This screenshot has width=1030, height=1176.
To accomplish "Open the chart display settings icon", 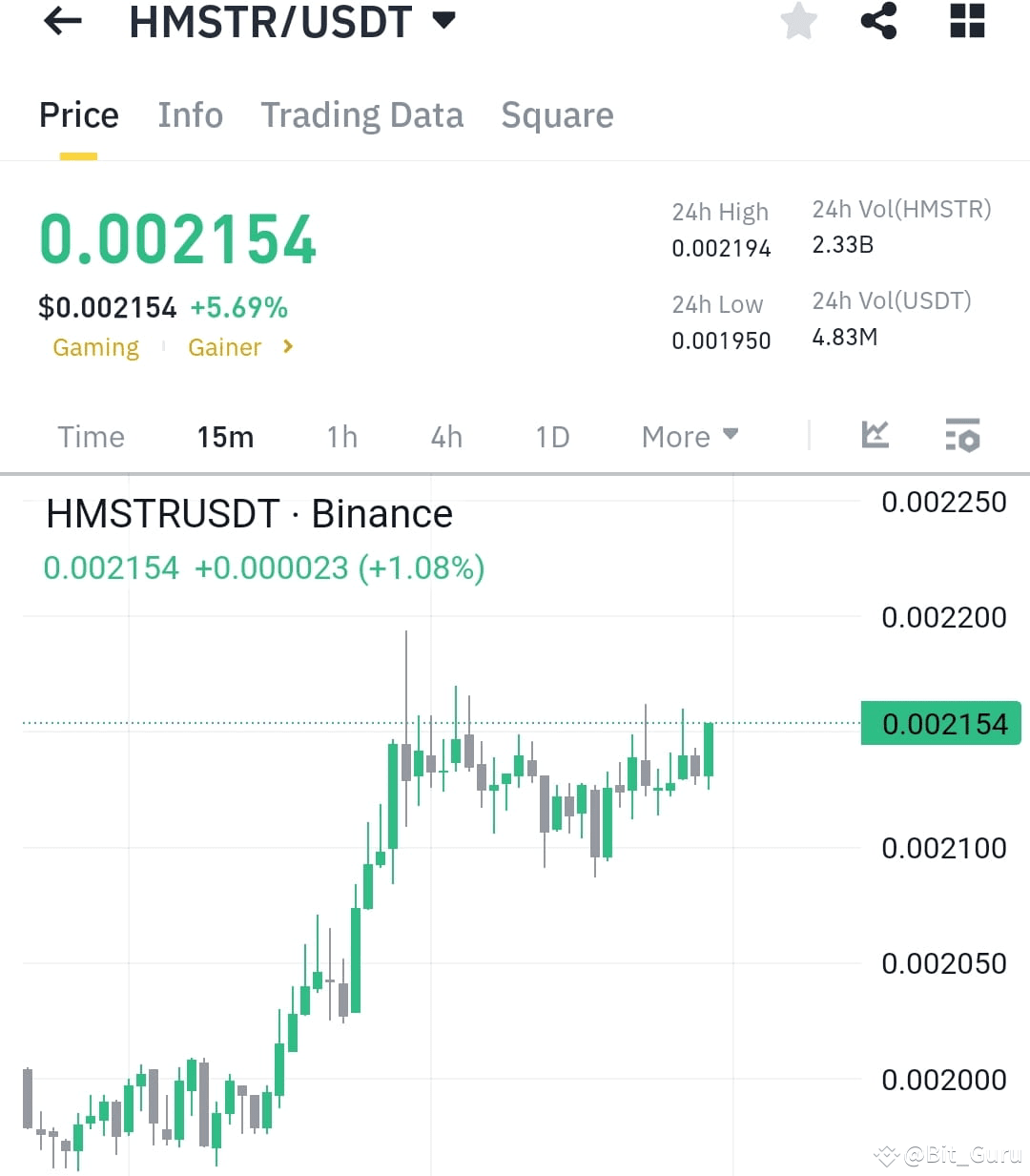I will [x=962, y=436].
